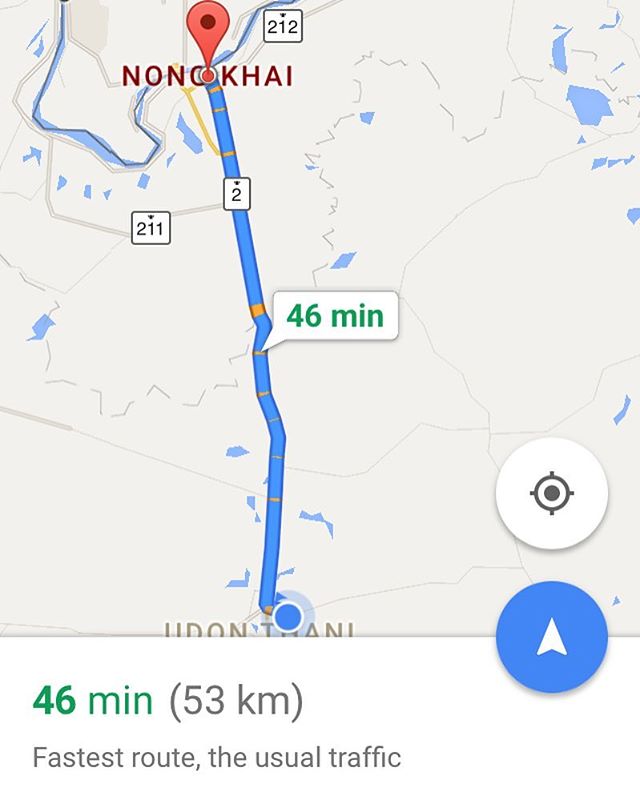
Task: Tap the 46 min route time callout
Action: click(334, 317)
